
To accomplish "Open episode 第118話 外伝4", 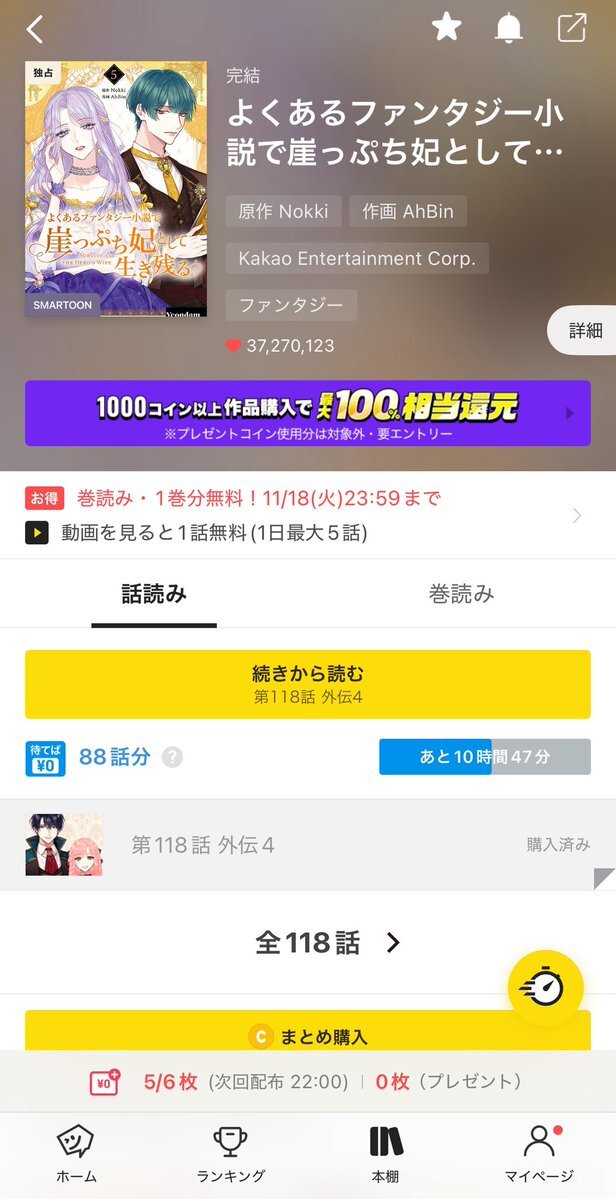I will point(307,845).
